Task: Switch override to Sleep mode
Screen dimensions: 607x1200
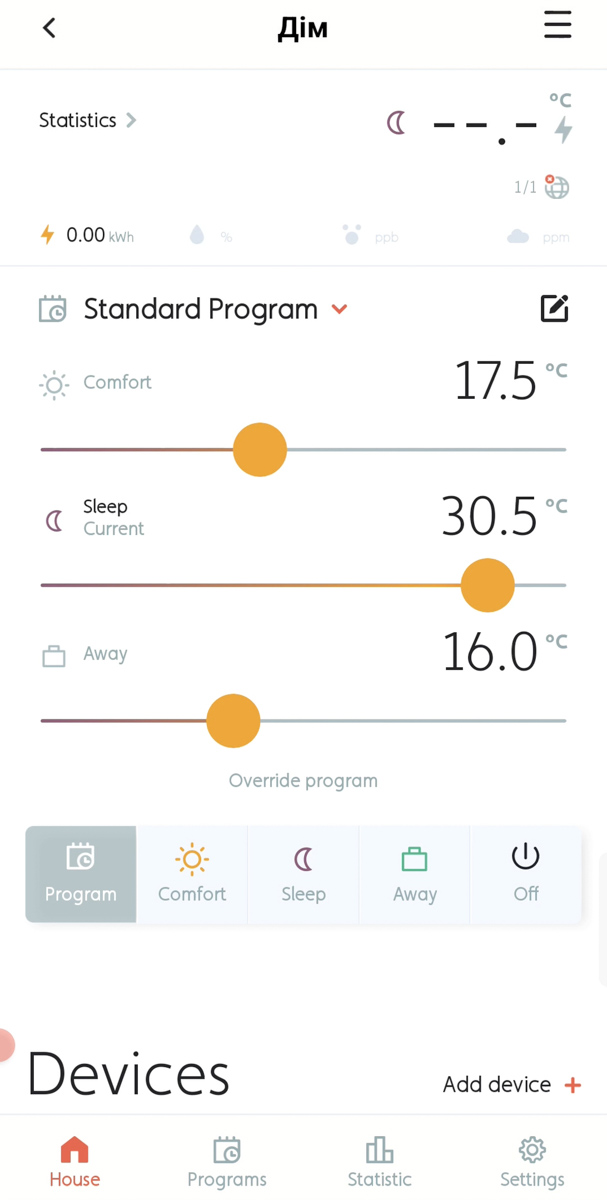Action: tap(303, 874)
